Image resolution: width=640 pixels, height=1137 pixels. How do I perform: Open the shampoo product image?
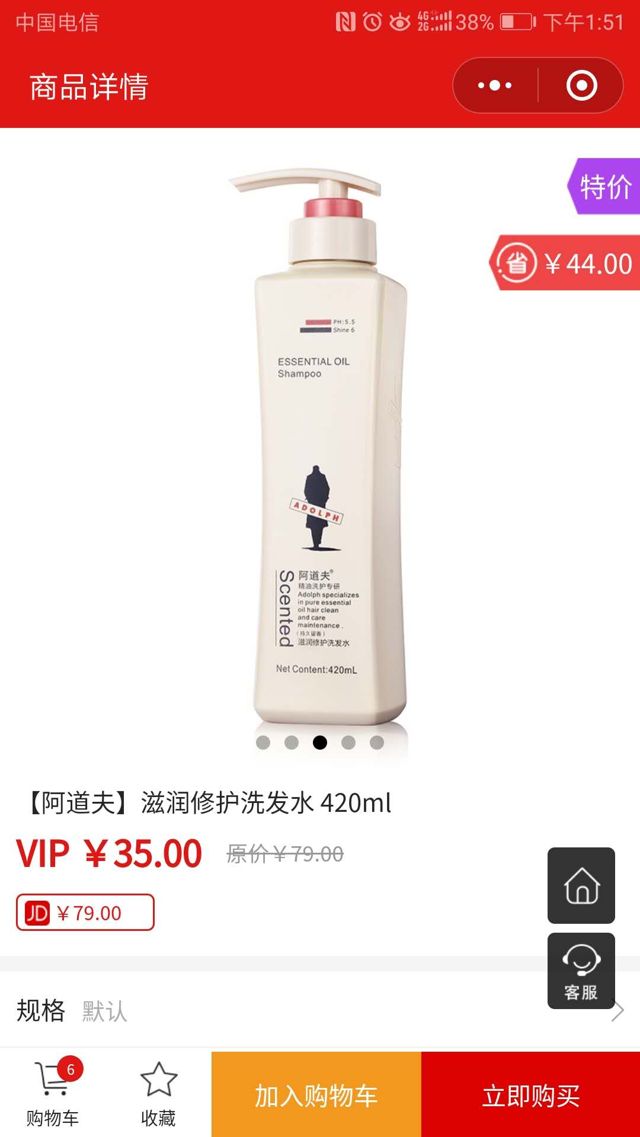pos(320,450)
